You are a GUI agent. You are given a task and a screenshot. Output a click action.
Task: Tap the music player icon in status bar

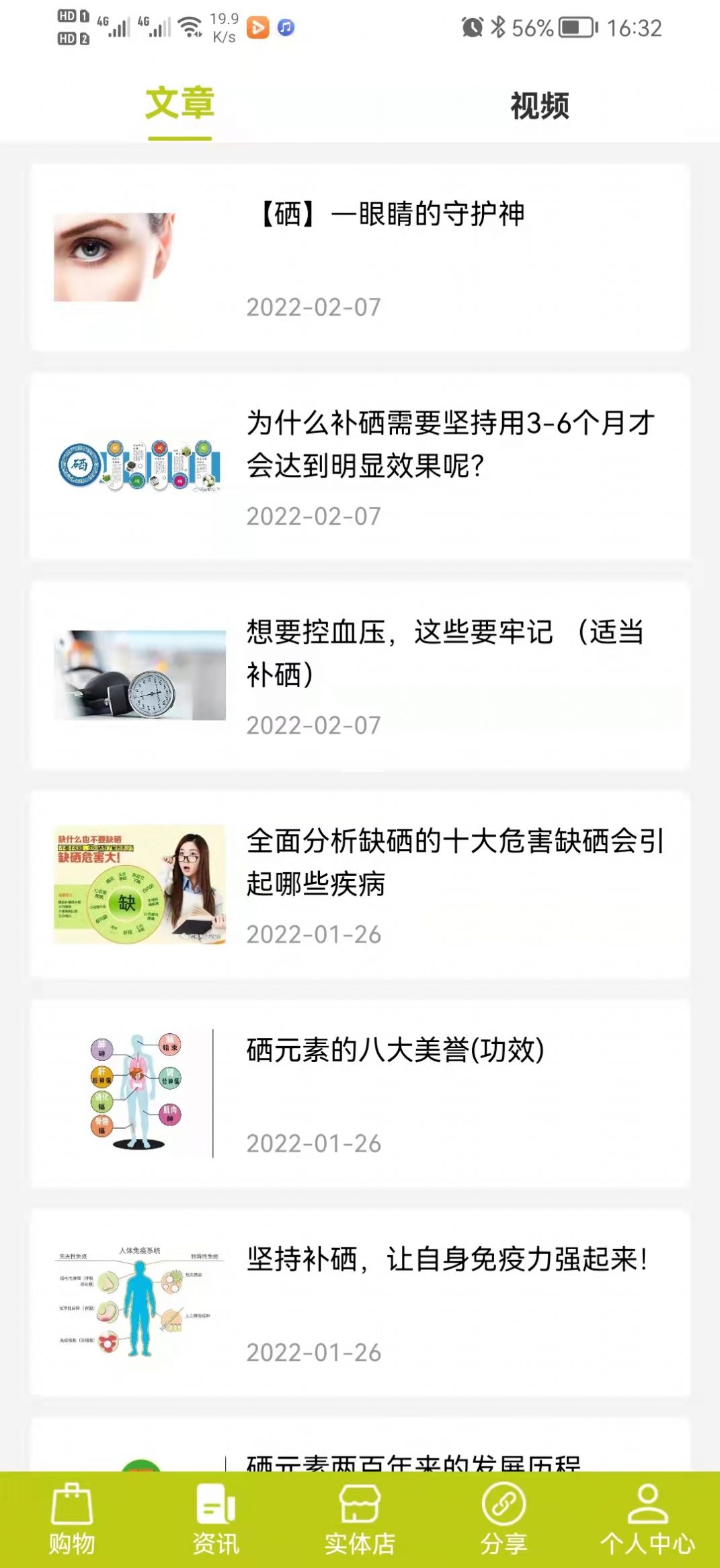pos(284,28)
